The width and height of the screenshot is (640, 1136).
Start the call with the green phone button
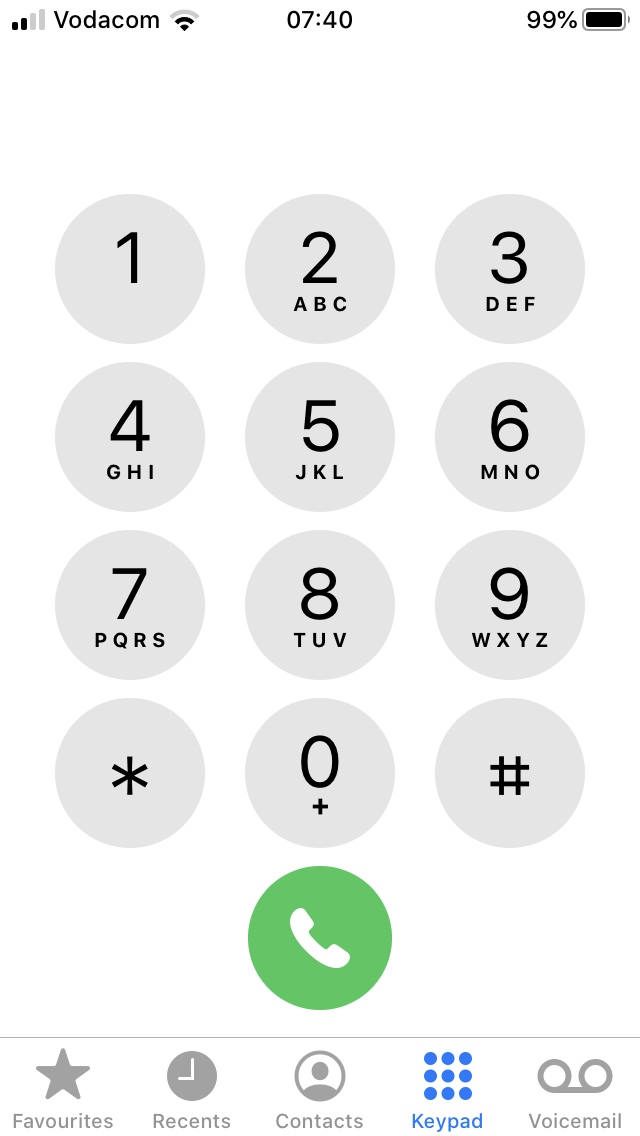tap(320, 938)
